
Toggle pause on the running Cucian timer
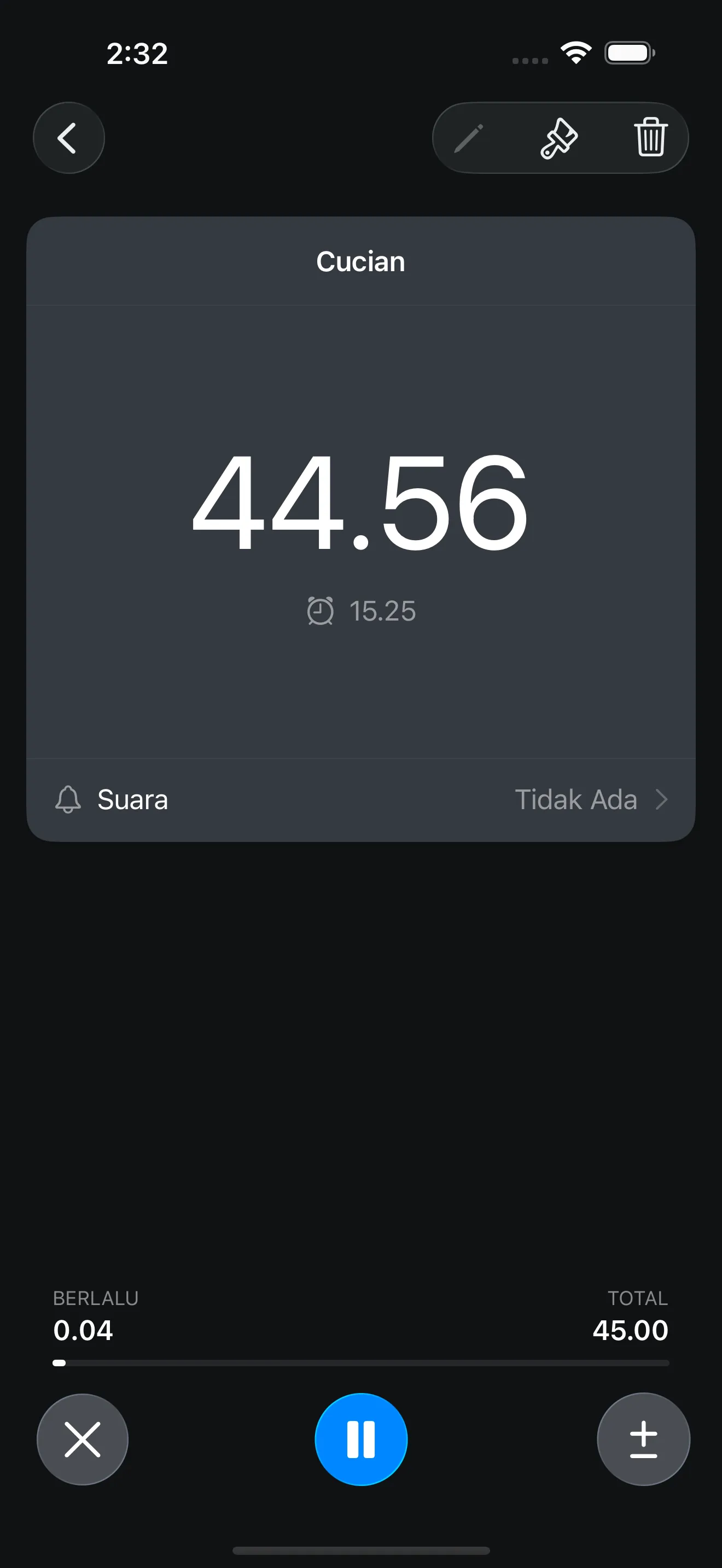[361, 1438]
